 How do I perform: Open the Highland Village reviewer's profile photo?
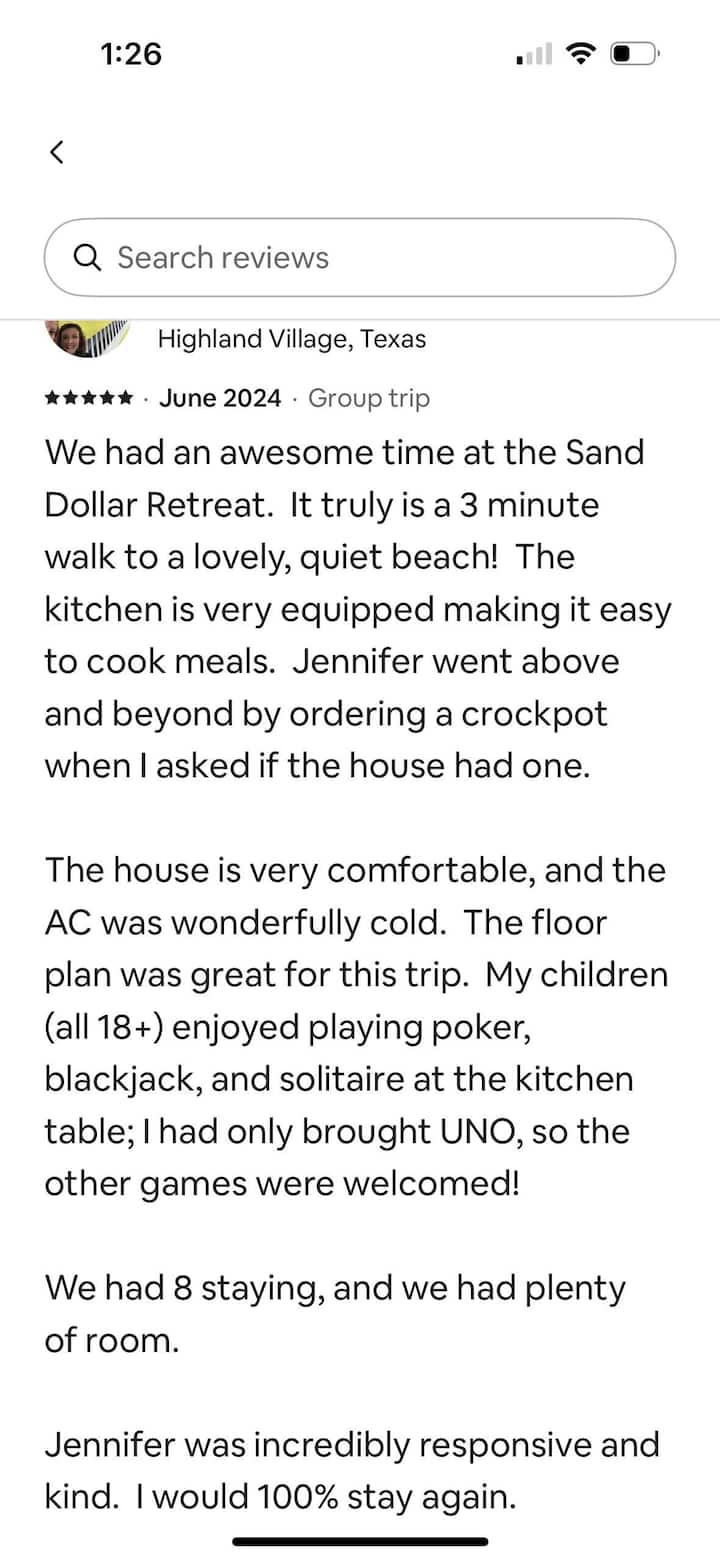[x=89, y=338]
